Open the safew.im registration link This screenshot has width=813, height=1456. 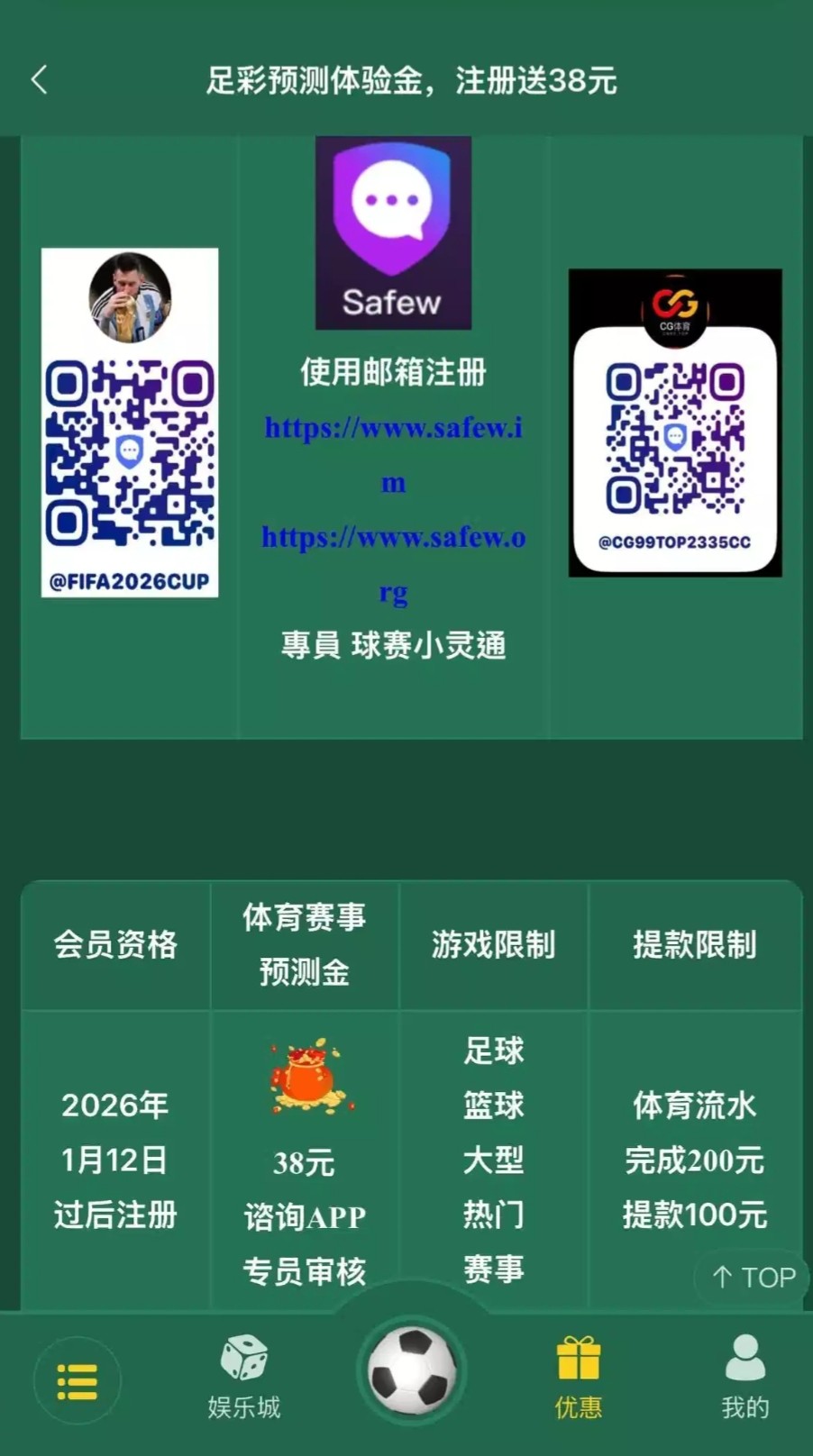pyautogui.click(x=393, y=429)
